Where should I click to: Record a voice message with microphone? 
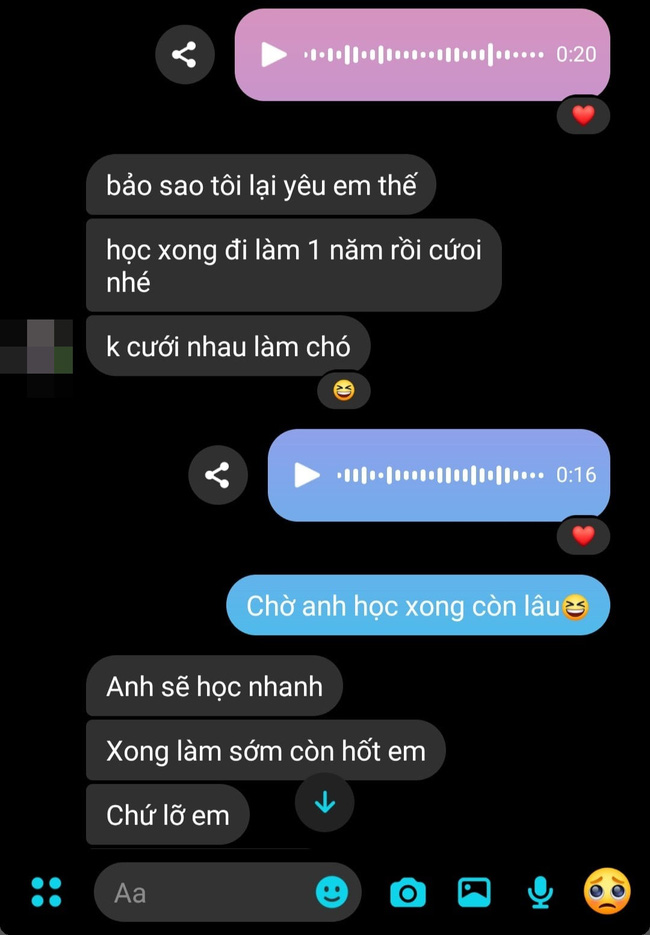pyautogui.click(x=540, y=892)
